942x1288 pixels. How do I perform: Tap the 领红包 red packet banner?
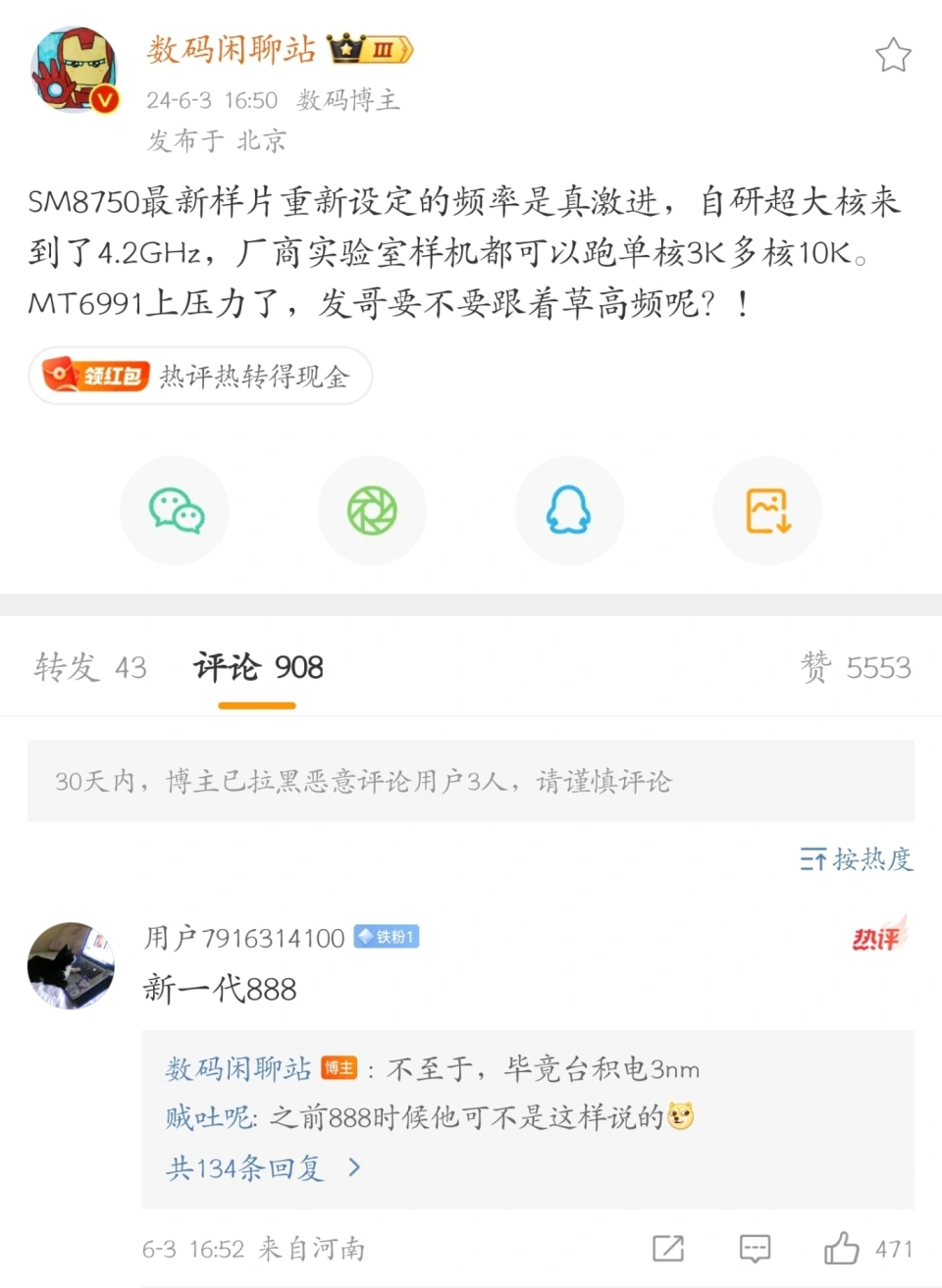(x=200, y=376)
